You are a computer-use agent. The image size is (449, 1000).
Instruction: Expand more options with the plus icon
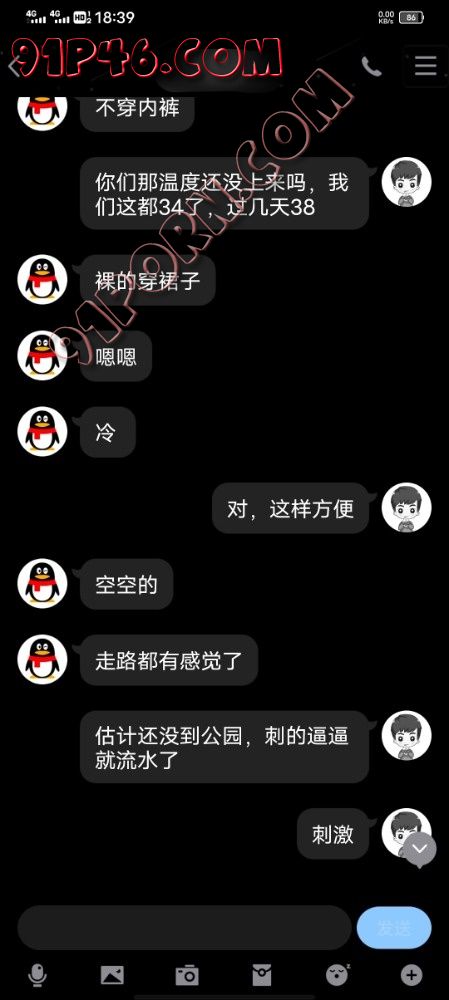411,975
